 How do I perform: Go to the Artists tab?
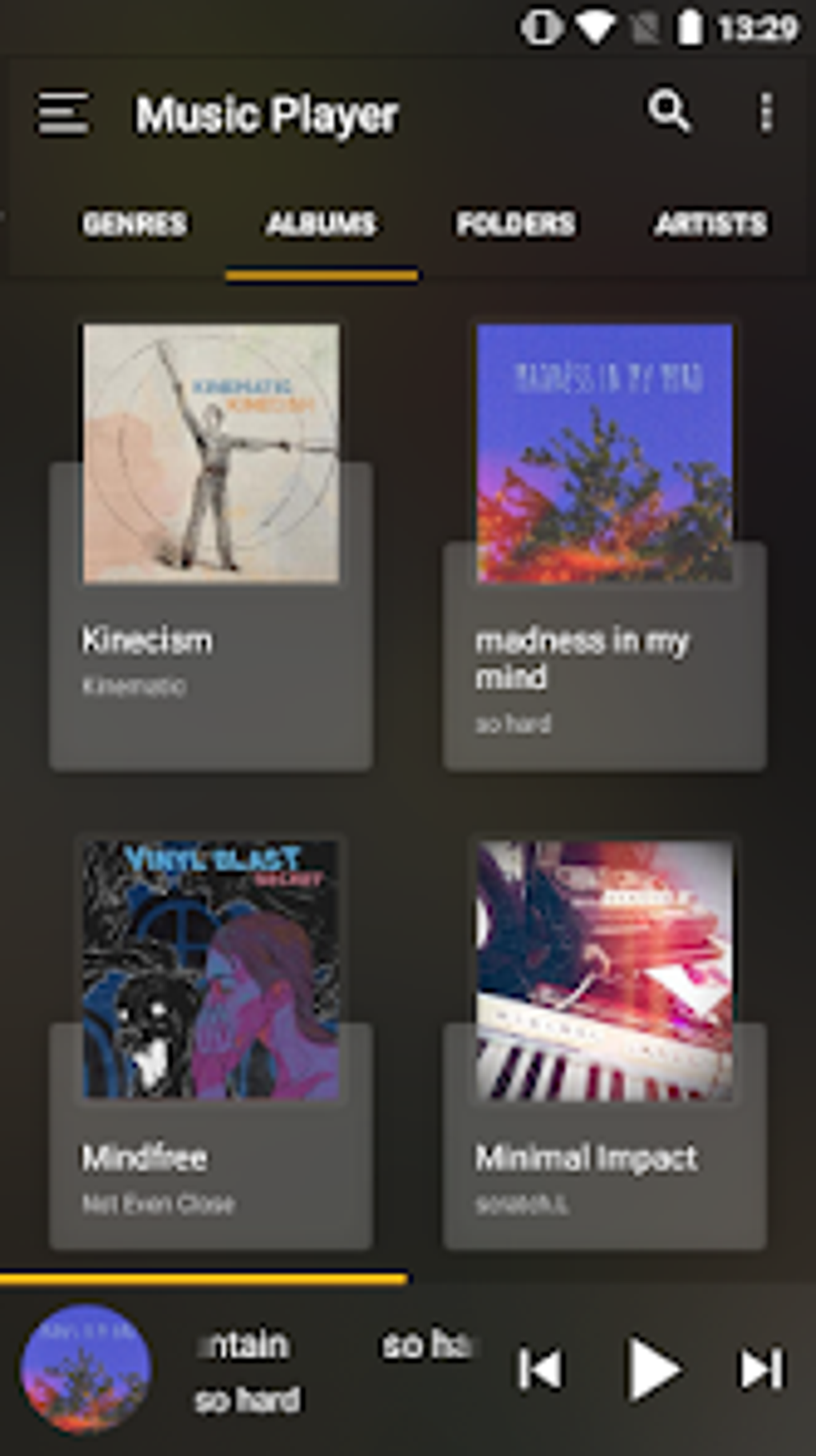point(711,224)
